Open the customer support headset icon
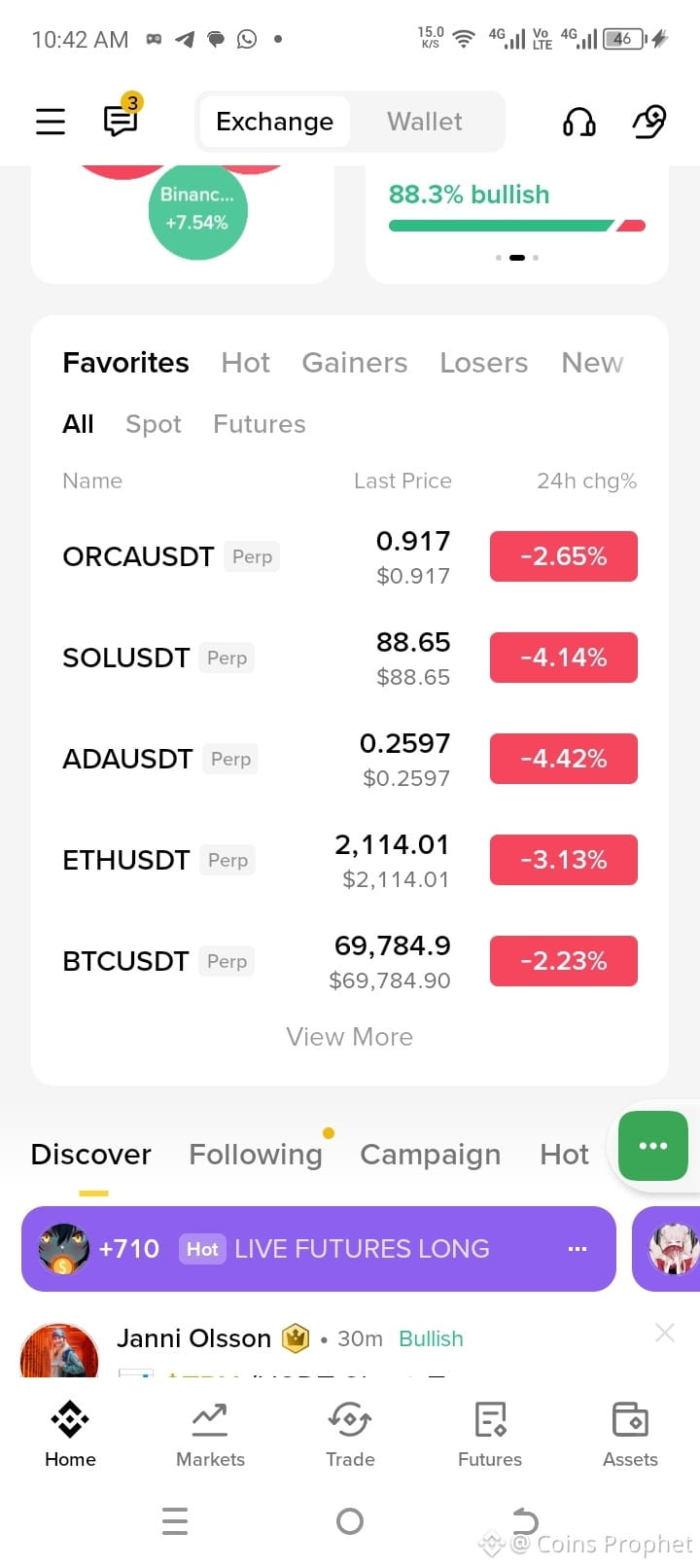 (579, 122)
